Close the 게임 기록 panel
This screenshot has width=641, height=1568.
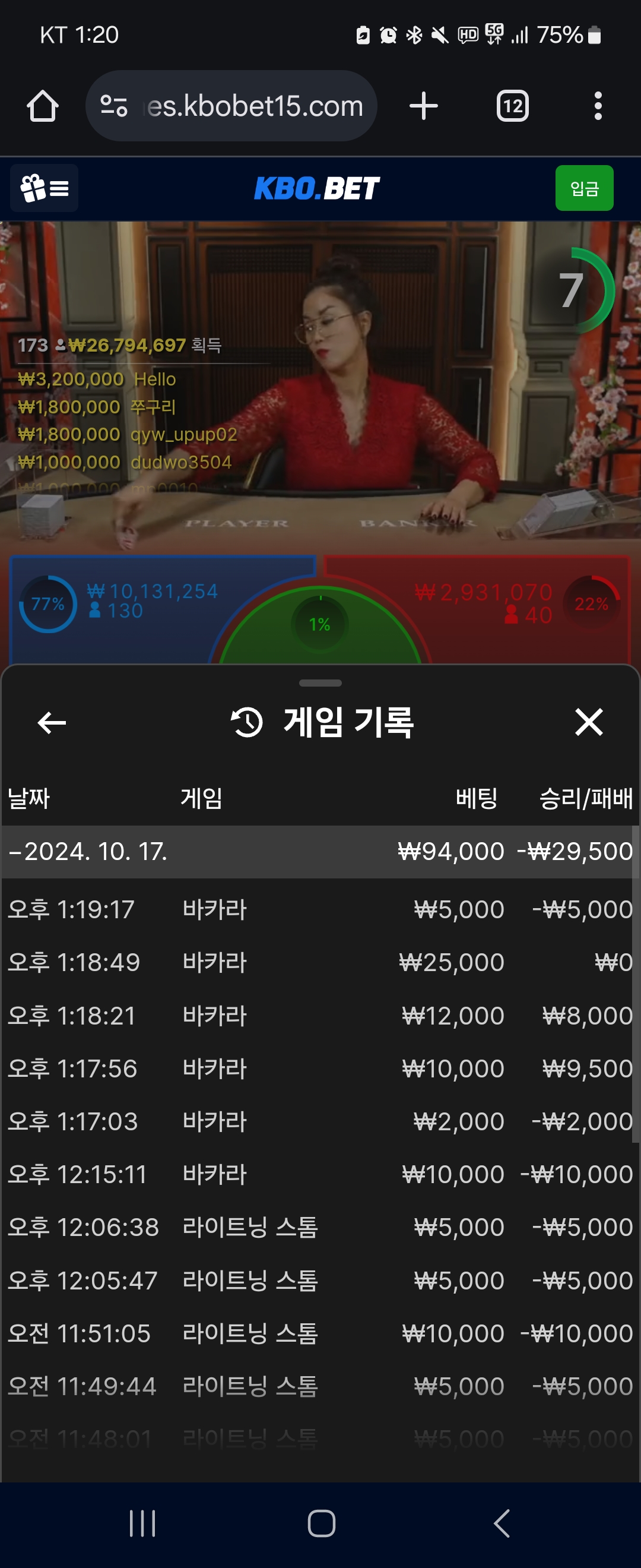pyautogui.click(x=588, y=722)
